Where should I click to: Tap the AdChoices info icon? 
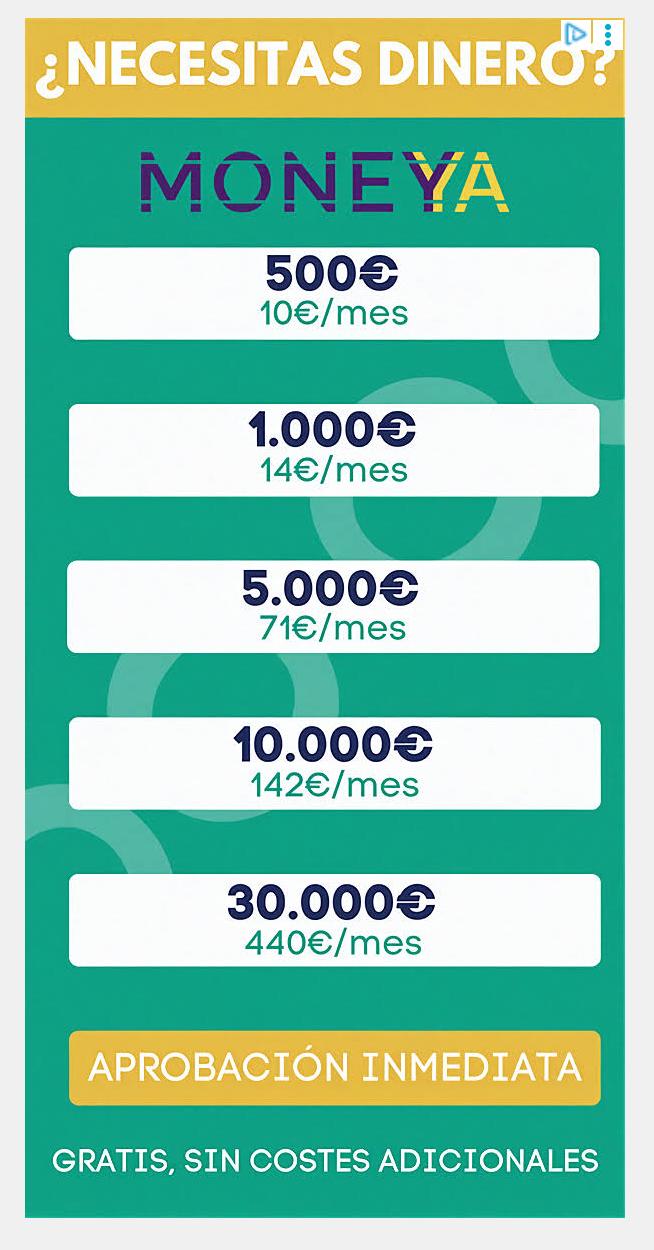576,34
